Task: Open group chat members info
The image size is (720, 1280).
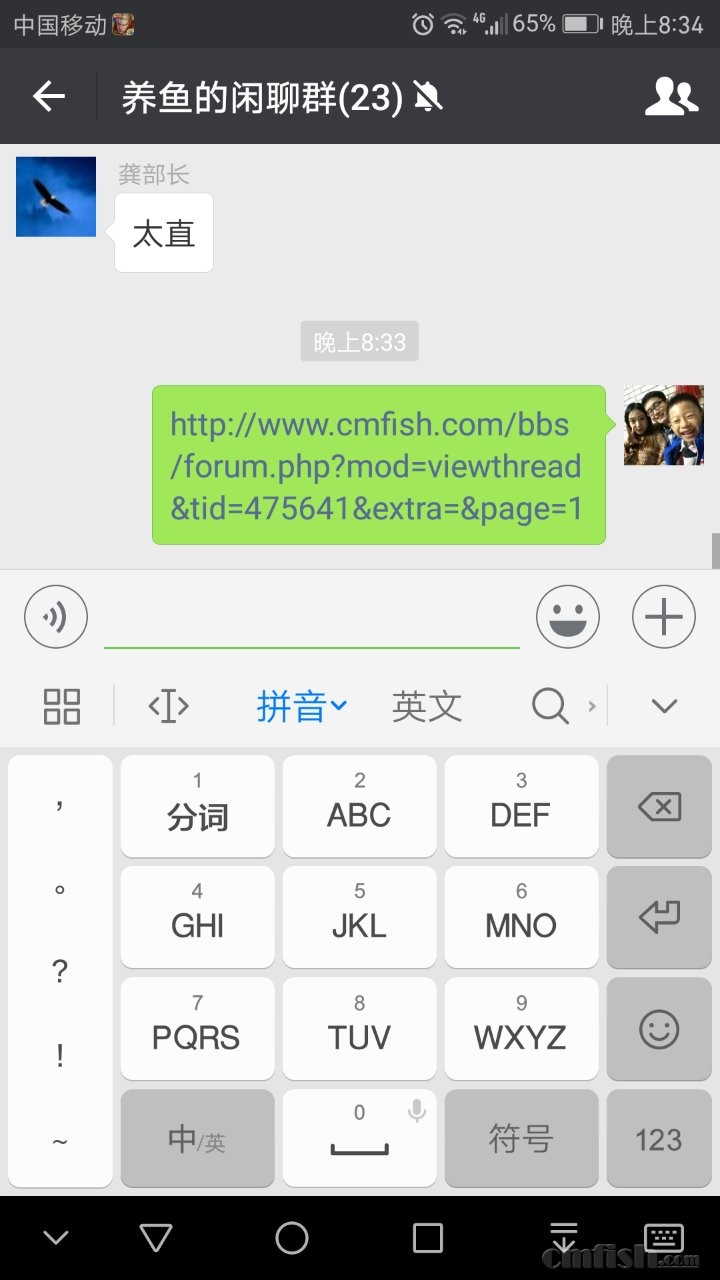Action: click(671, 97)
